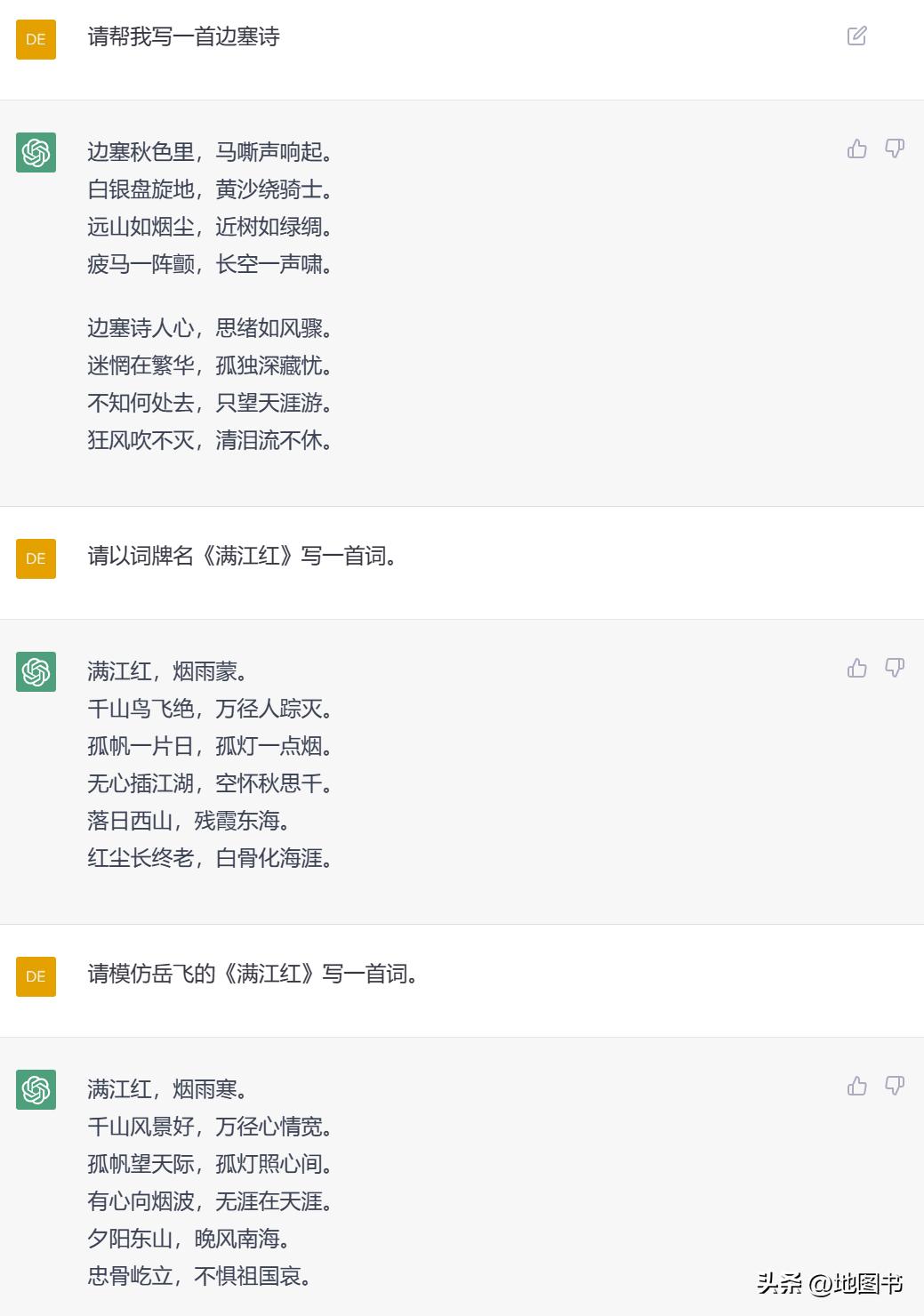Click the line "红尘长终老，白骨化海涯。"
Screen dimensions: 924x1316
(x=211, y=859)
